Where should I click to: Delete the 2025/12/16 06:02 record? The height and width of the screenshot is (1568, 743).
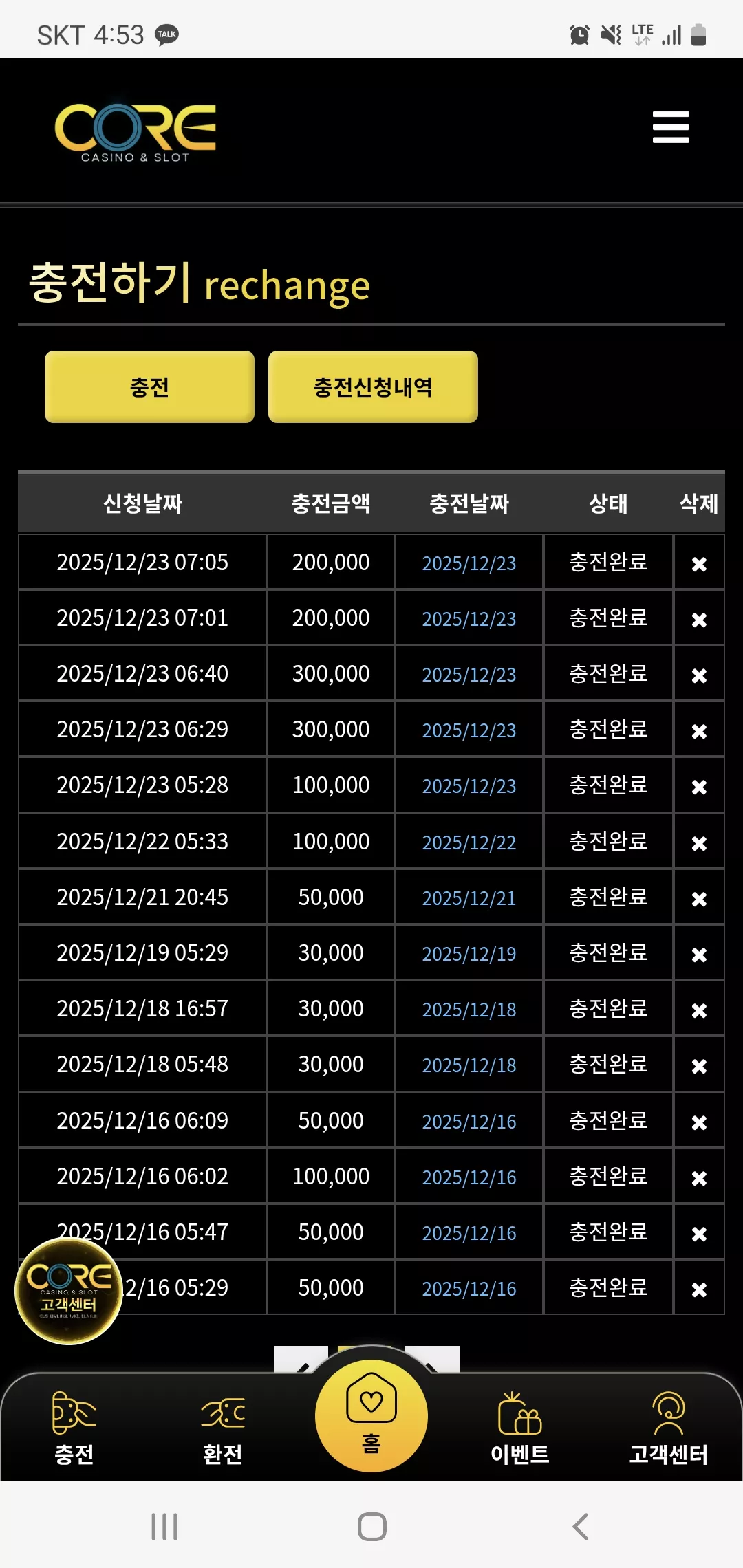[x=699, y=1178]
